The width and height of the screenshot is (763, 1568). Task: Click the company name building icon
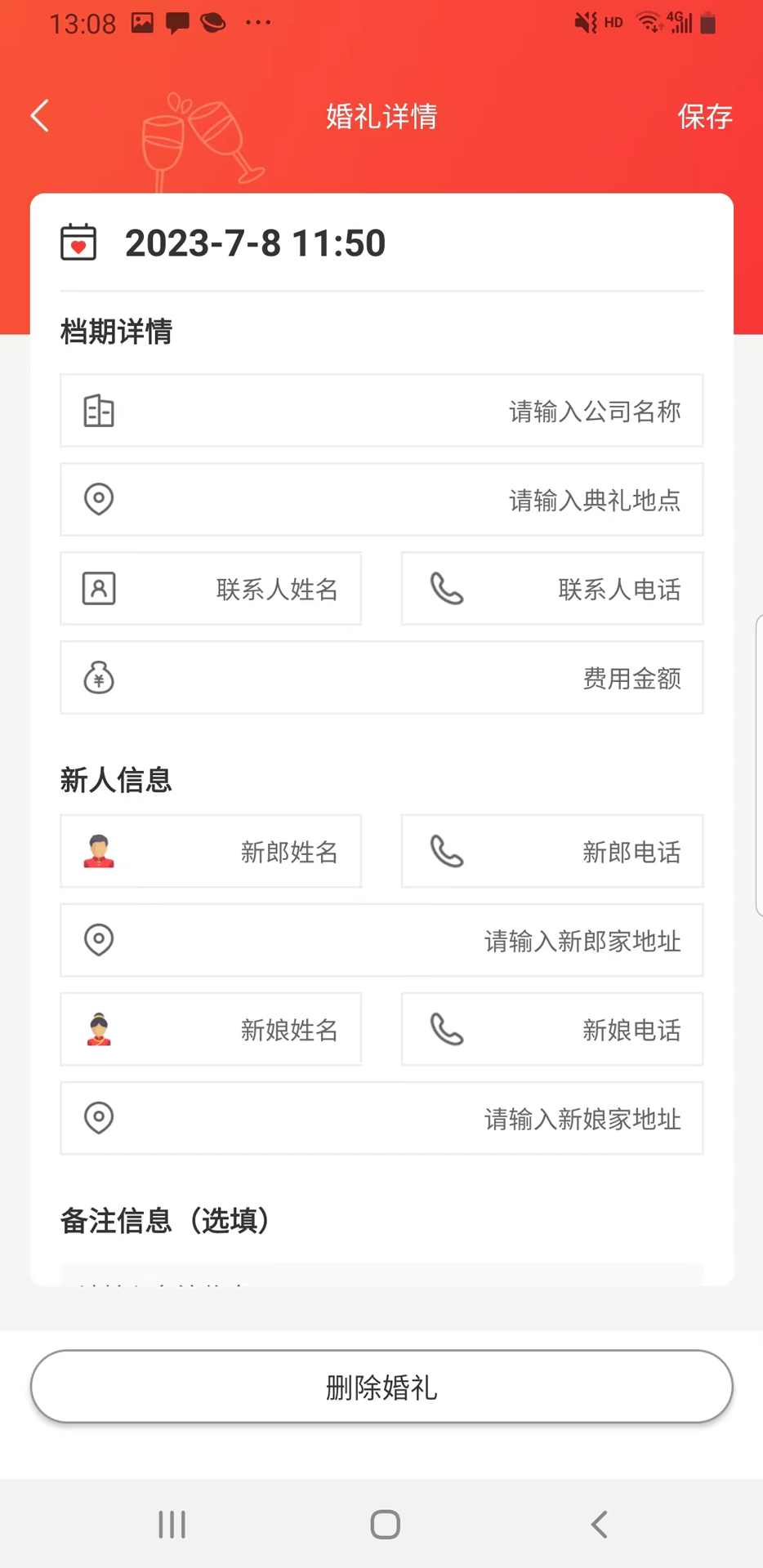99,412
